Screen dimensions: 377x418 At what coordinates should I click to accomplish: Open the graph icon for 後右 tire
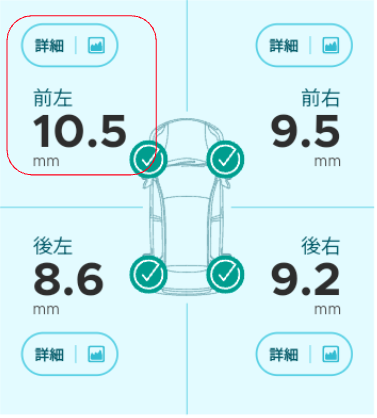click(331, 354)
